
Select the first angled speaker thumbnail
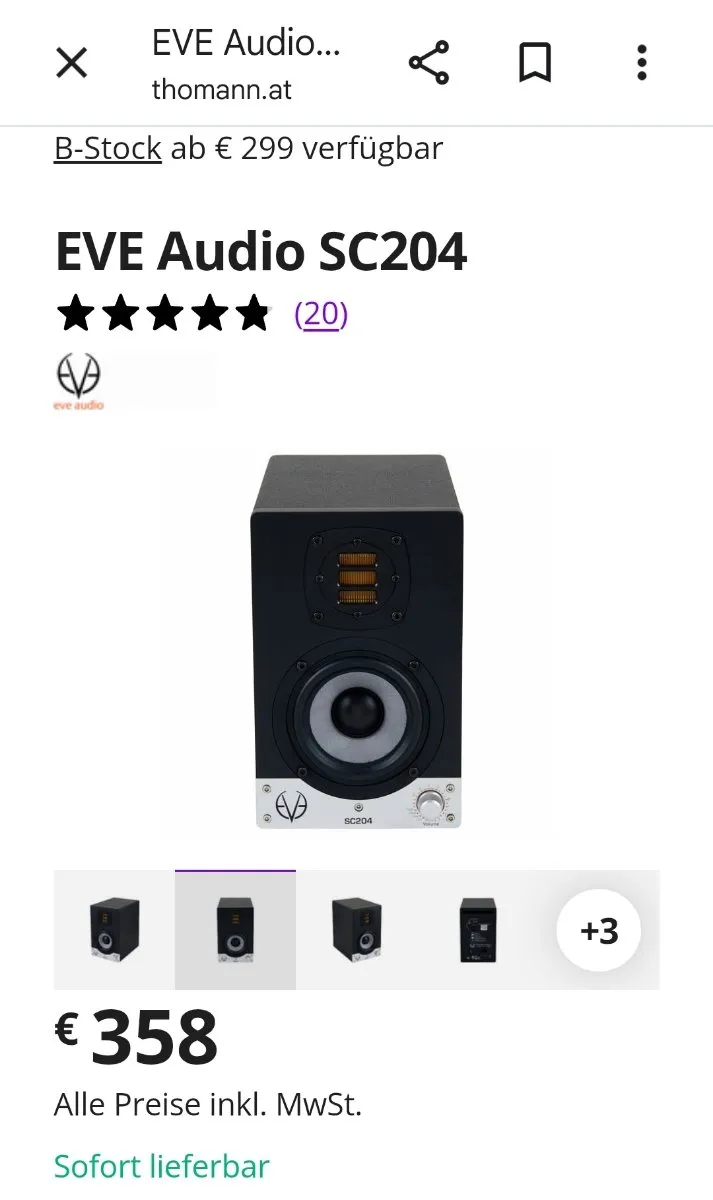click(x=114, y=930)
